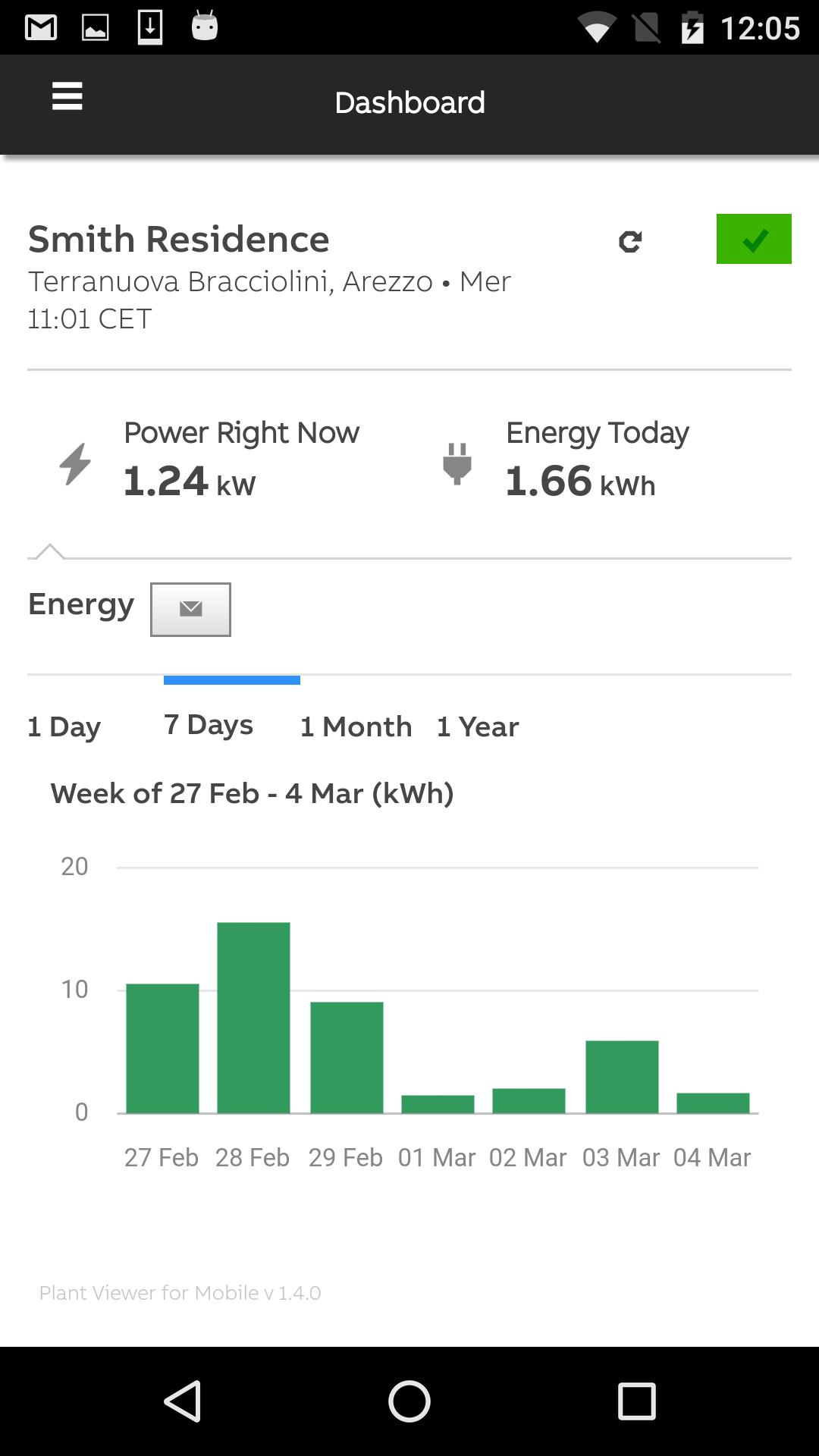Viewport: 819px width, 1456px height.
Task: Return to the device home screen
Action: [409, 1401]
